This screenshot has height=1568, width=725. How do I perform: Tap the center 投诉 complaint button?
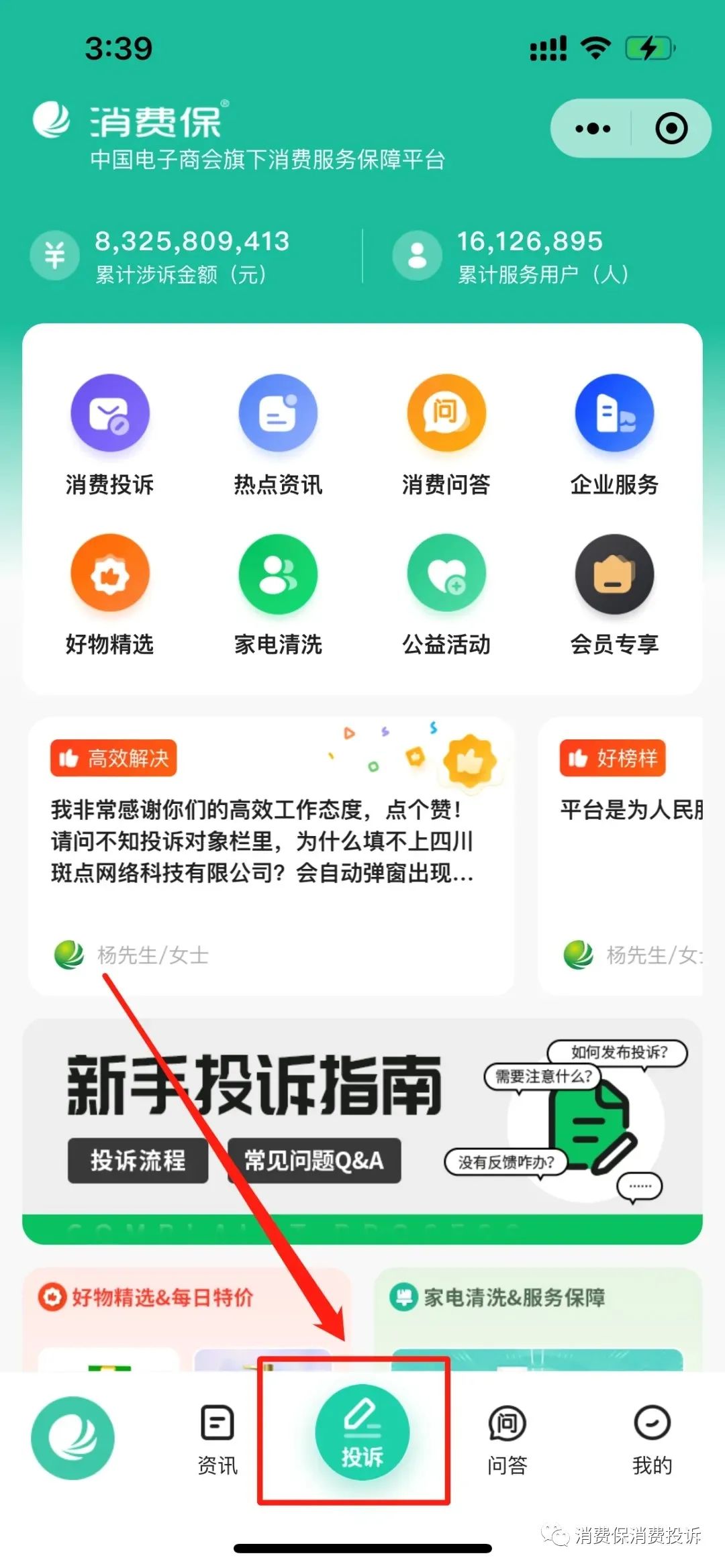(x=362, y=1433)
